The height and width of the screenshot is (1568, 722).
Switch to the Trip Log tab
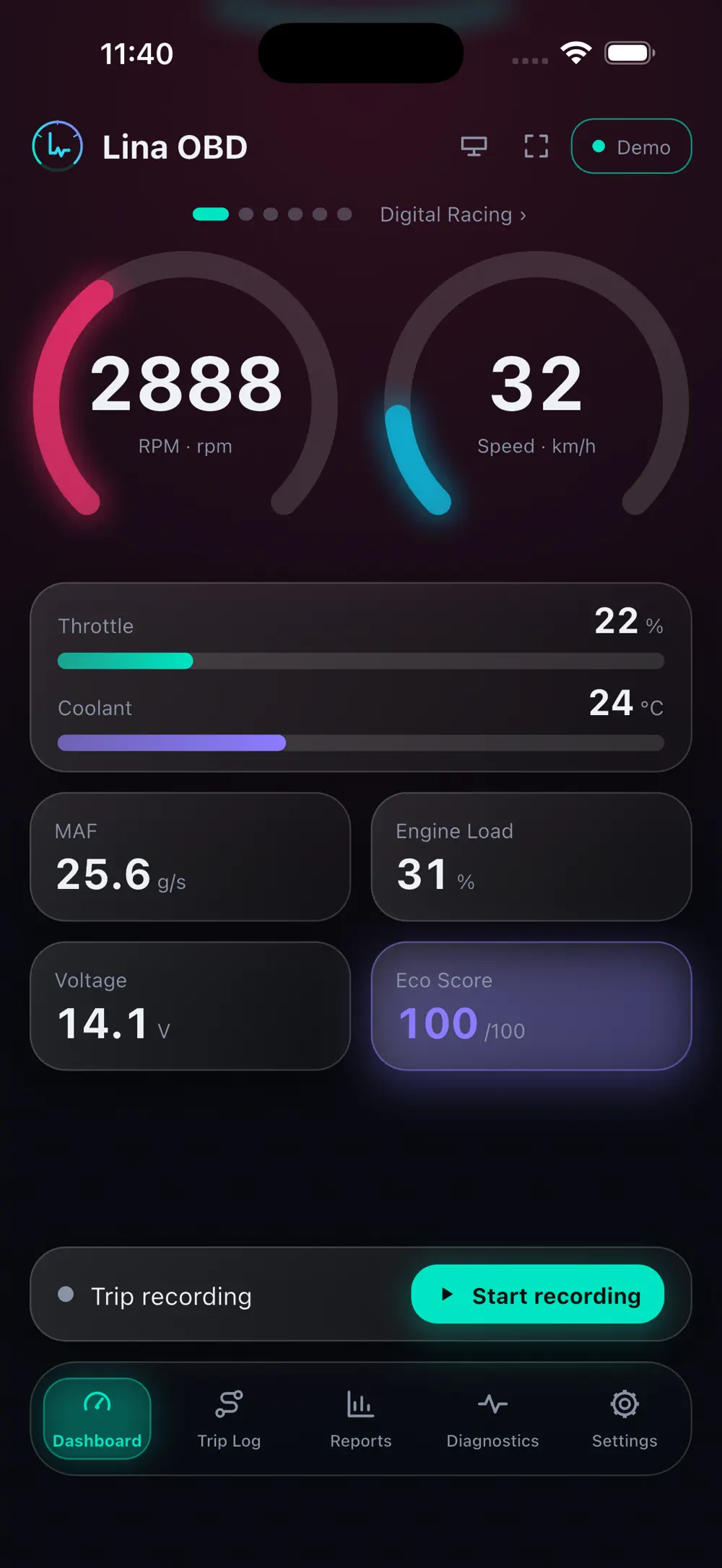(229, 1419)
